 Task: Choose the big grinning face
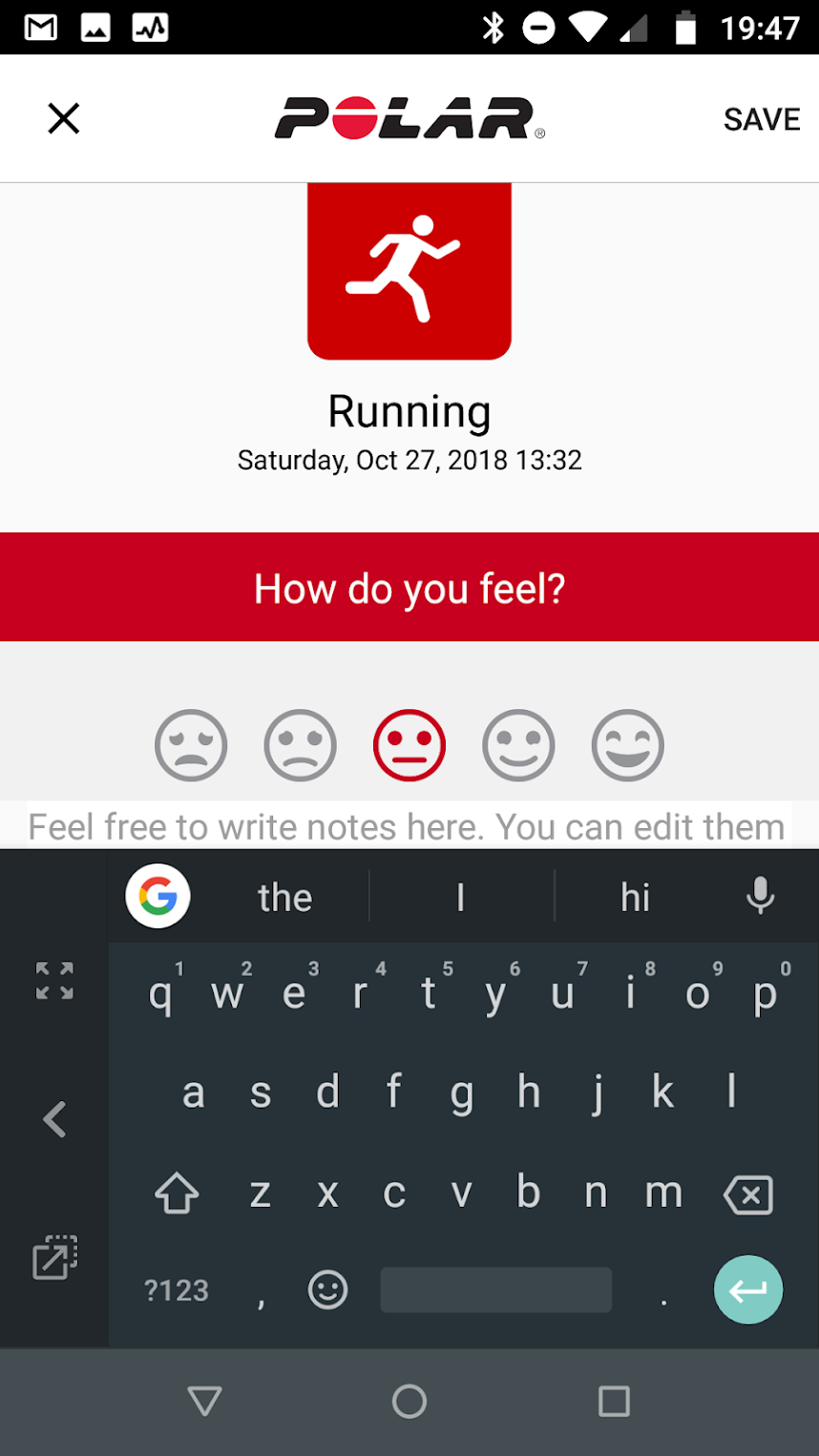point(627,745)
